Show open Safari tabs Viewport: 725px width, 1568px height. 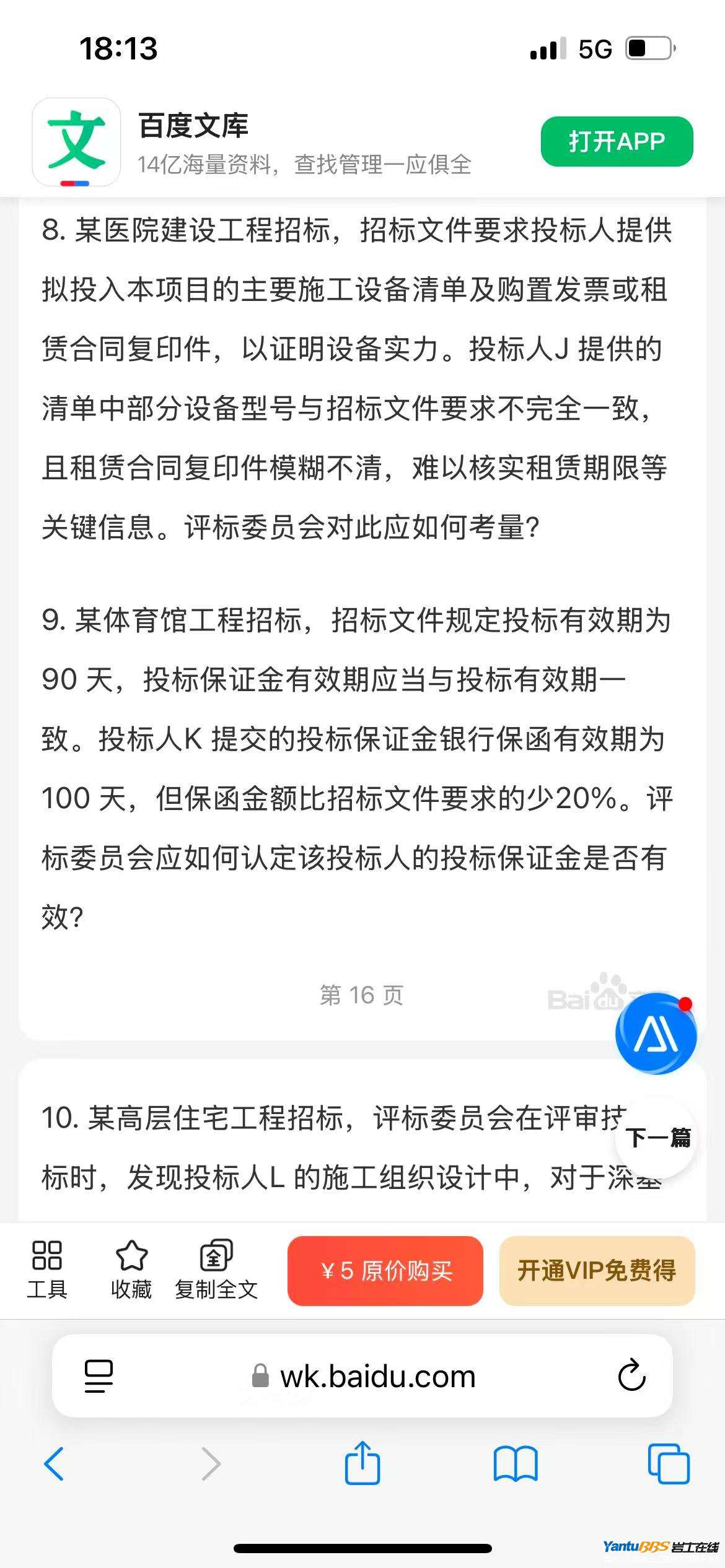coord(668,1464)
